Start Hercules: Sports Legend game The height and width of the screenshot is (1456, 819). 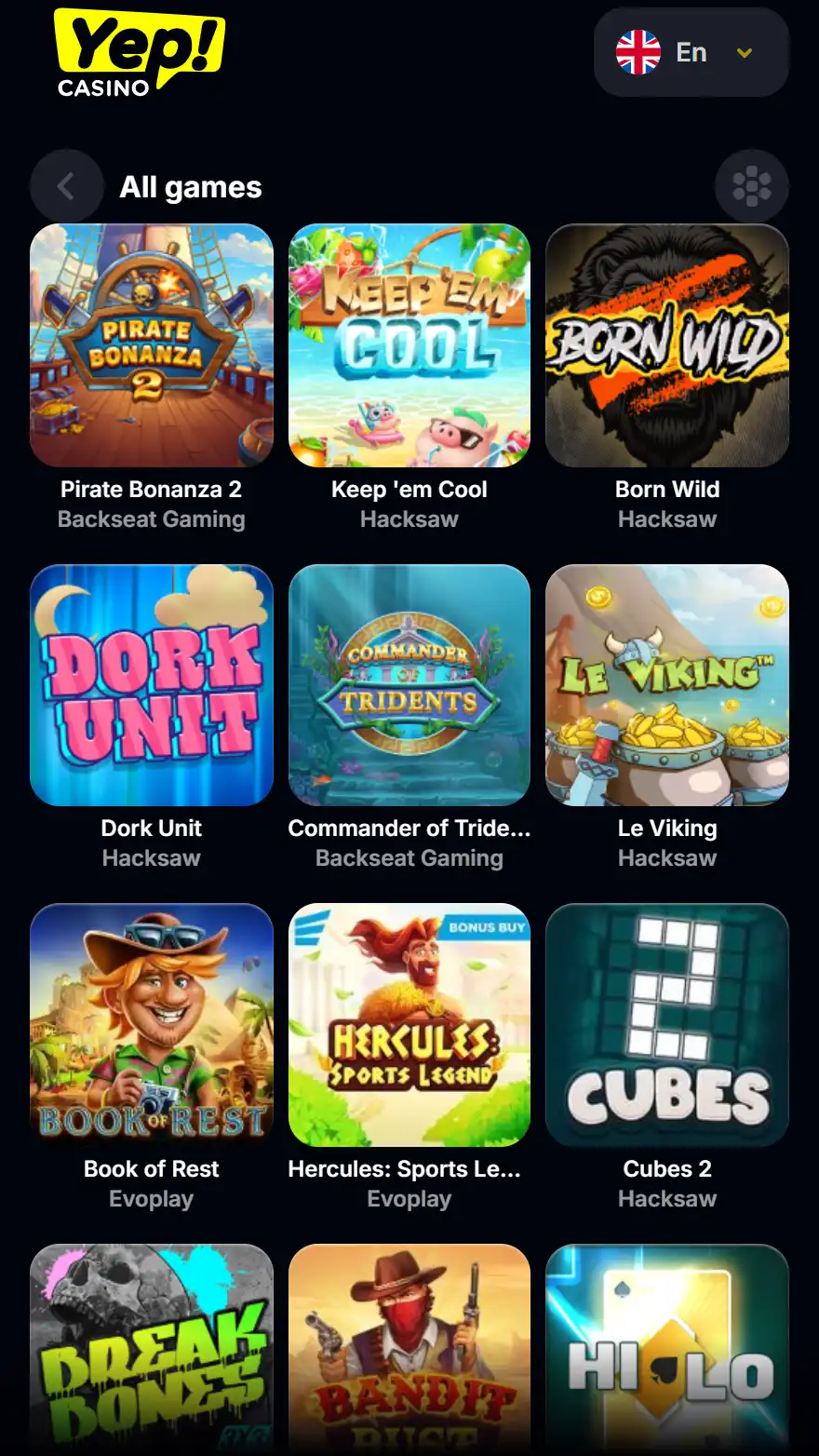coord(409,1024)
